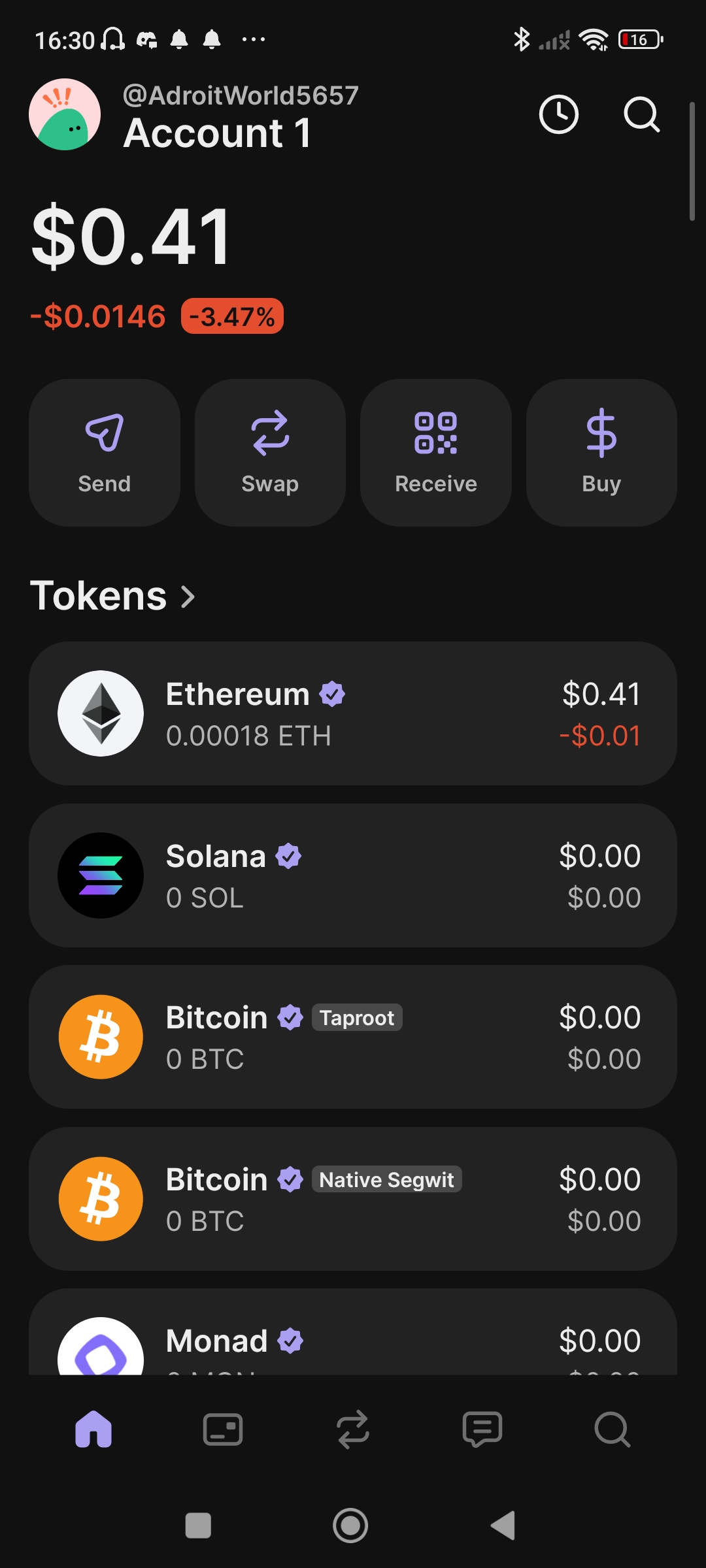Viewport: 706px width, 1568px height.
Task: Open the Buy screen
Action: pyautogui.click(x=600, y=451)
